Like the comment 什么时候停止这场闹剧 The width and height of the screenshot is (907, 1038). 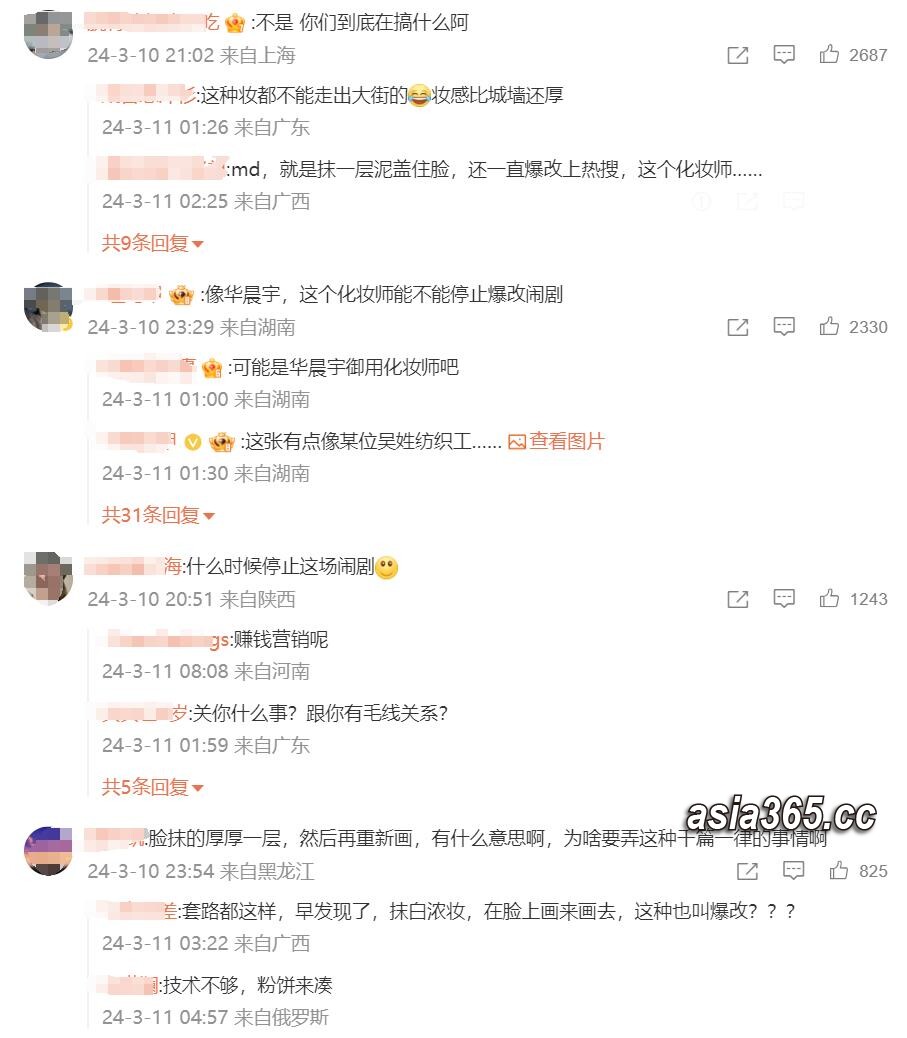pos(829,599)
